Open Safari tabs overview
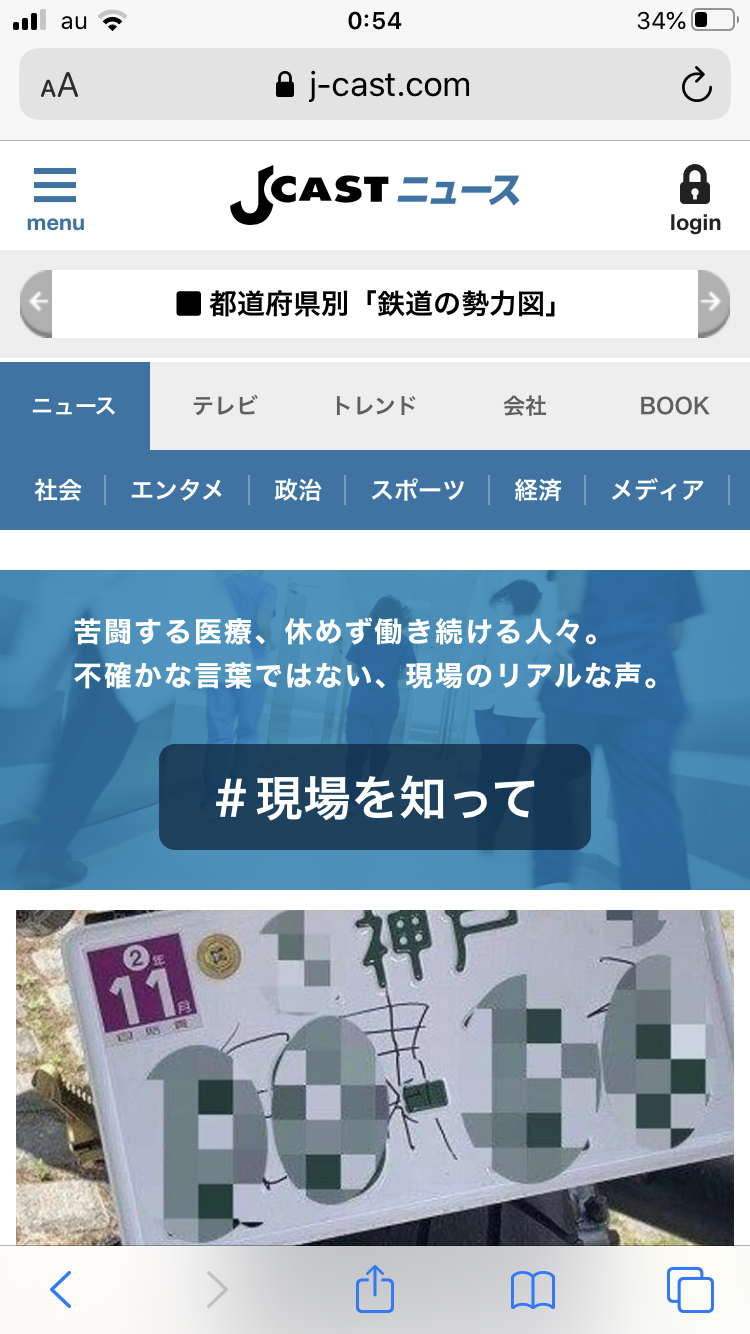The width and height of the screenshot is (750, 1334). 690,1290
